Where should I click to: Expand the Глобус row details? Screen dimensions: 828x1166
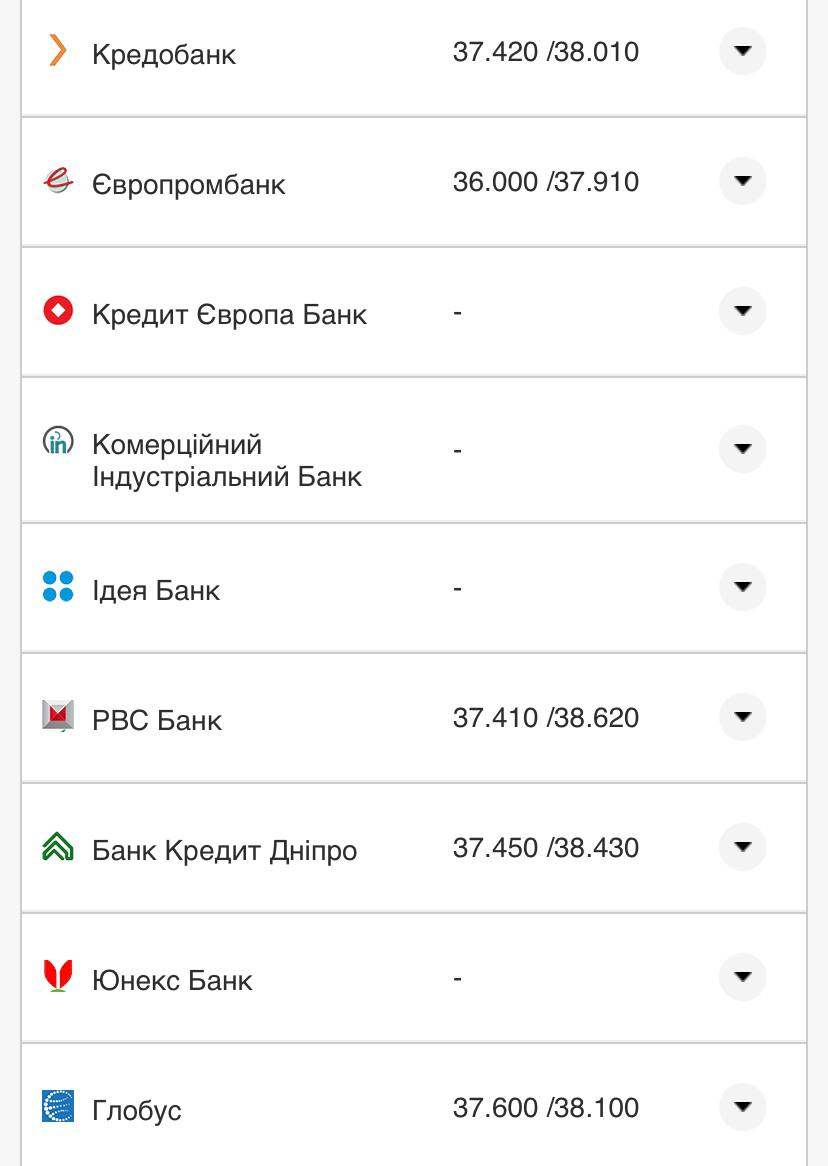coord(741,1107)
